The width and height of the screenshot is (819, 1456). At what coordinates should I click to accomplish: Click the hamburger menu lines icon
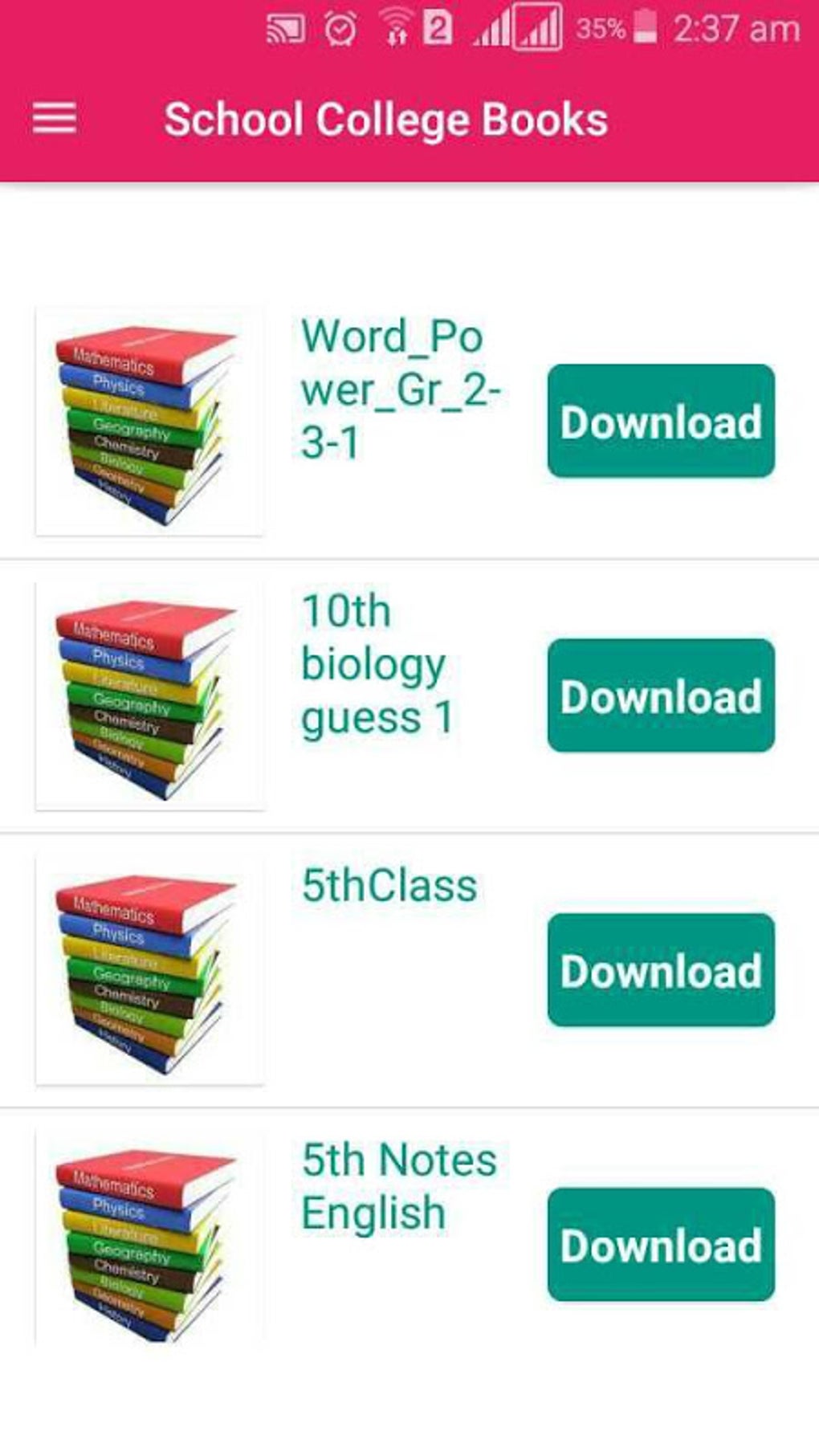53,118
